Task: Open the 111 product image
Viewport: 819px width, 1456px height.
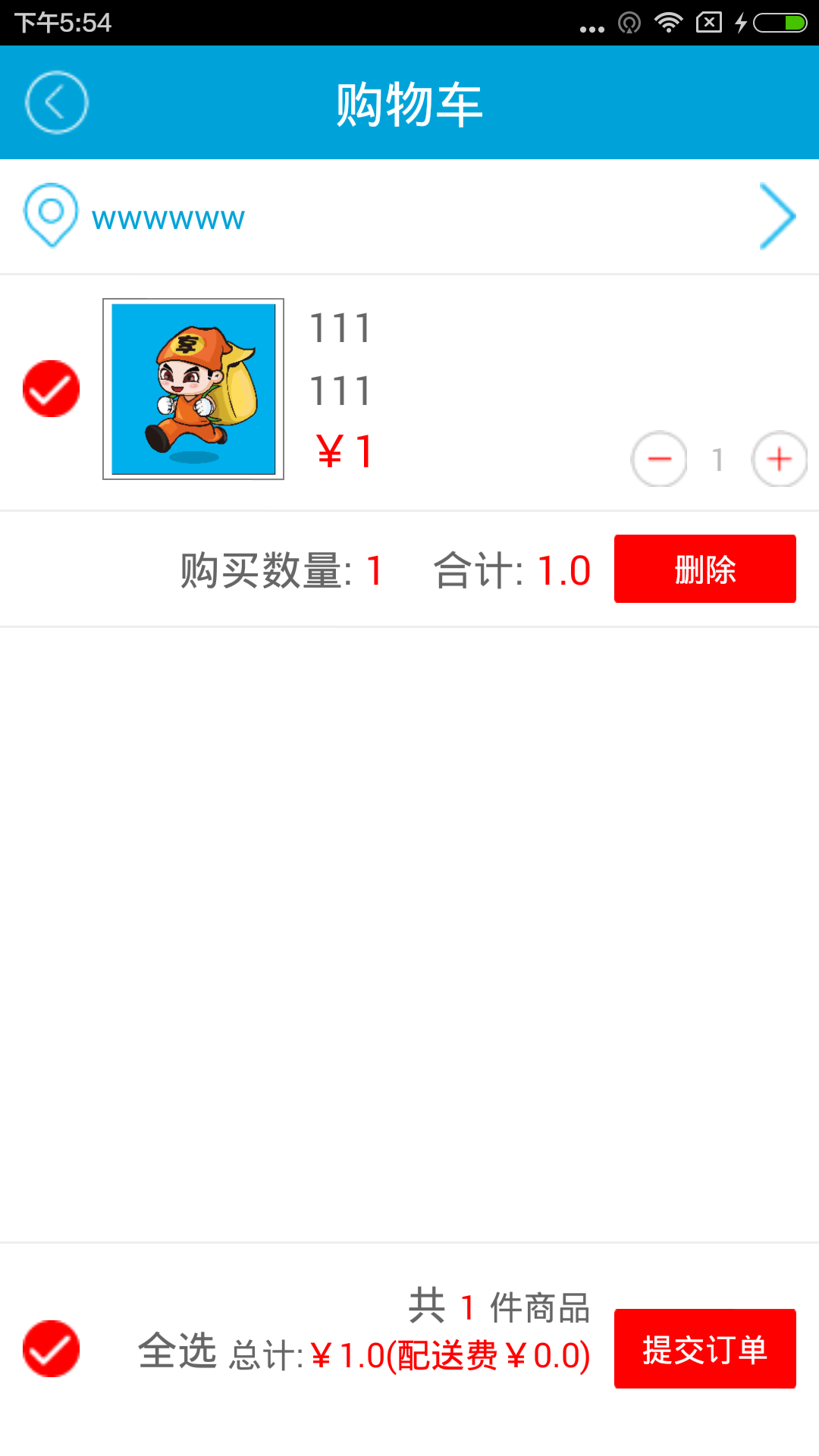Action: [x=193, y=389]
